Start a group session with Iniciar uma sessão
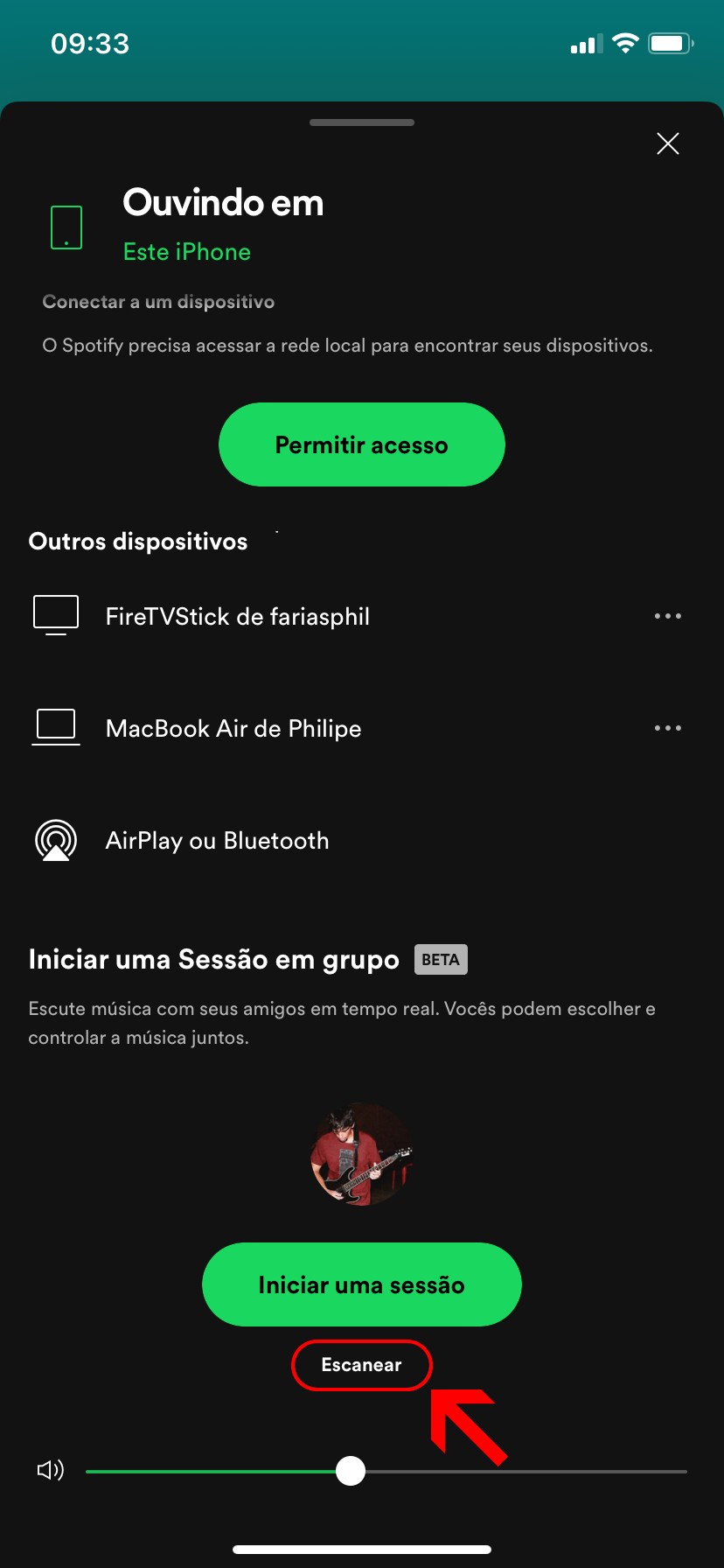This screenshot has height=1568, width=724. point(361,1284)
